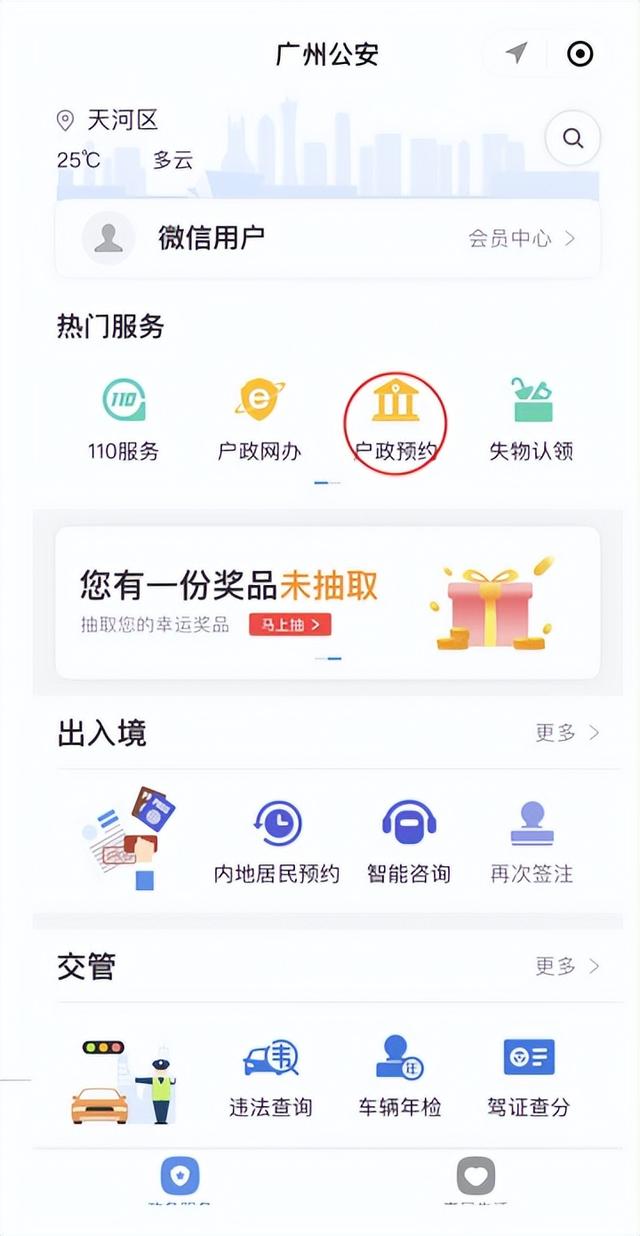Change the 天河区 location

(x=108, y=121)
